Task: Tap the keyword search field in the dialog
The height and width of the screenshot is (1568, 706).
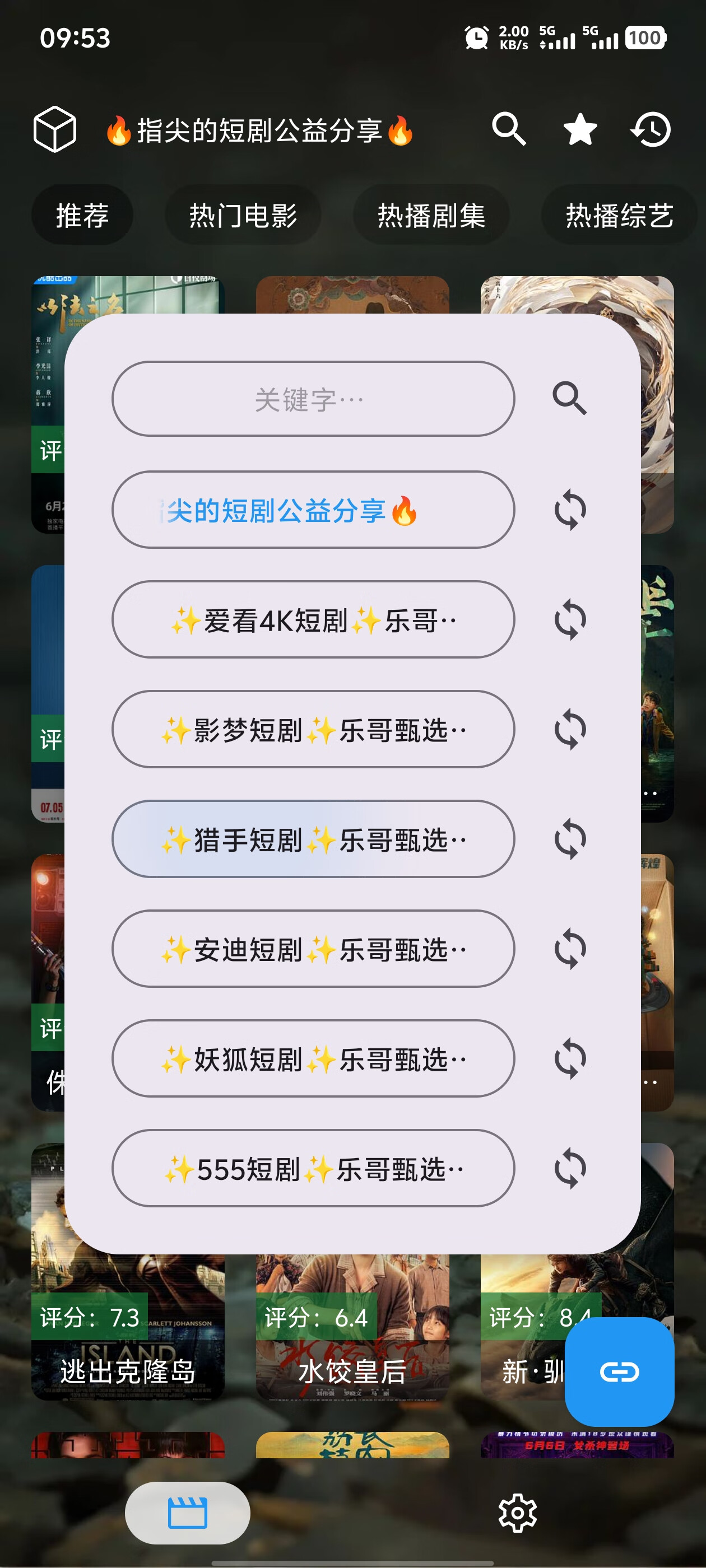Action: click(x=313, y=399)
